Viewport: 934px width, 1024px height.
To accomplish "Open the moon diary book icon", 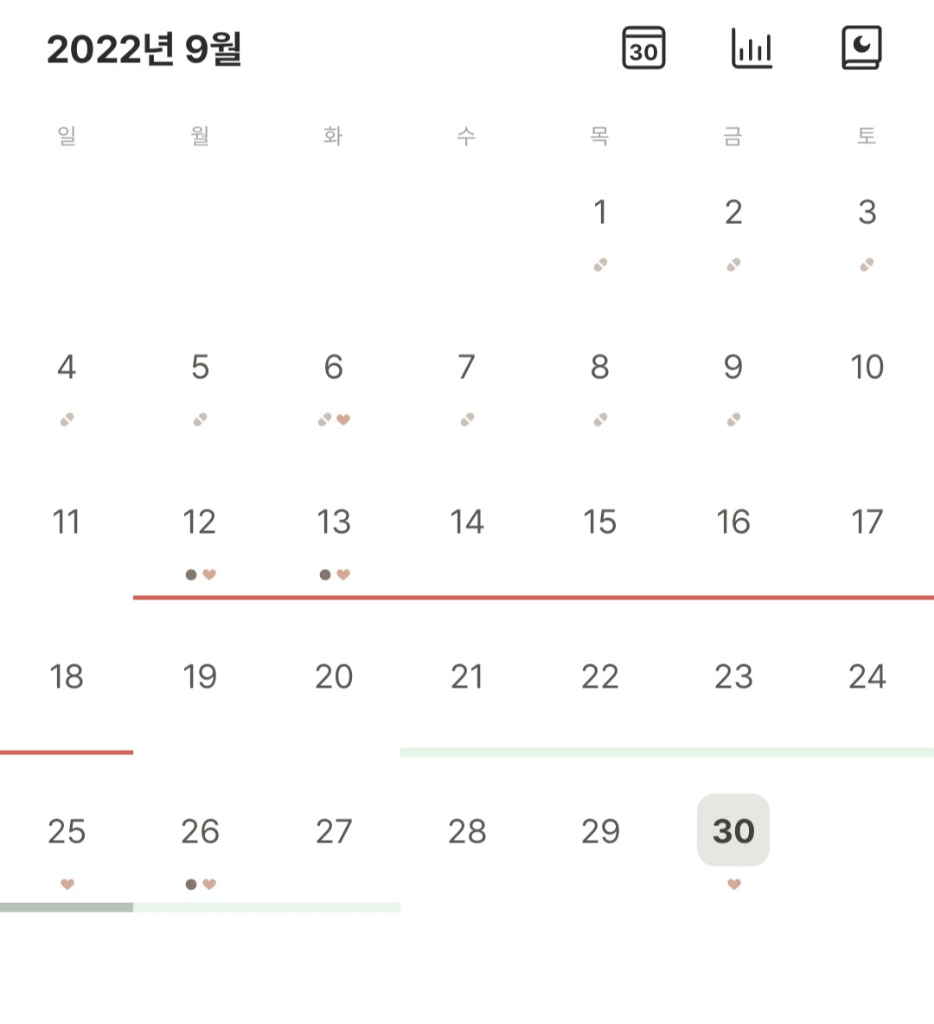I will [x=861, y=48].
